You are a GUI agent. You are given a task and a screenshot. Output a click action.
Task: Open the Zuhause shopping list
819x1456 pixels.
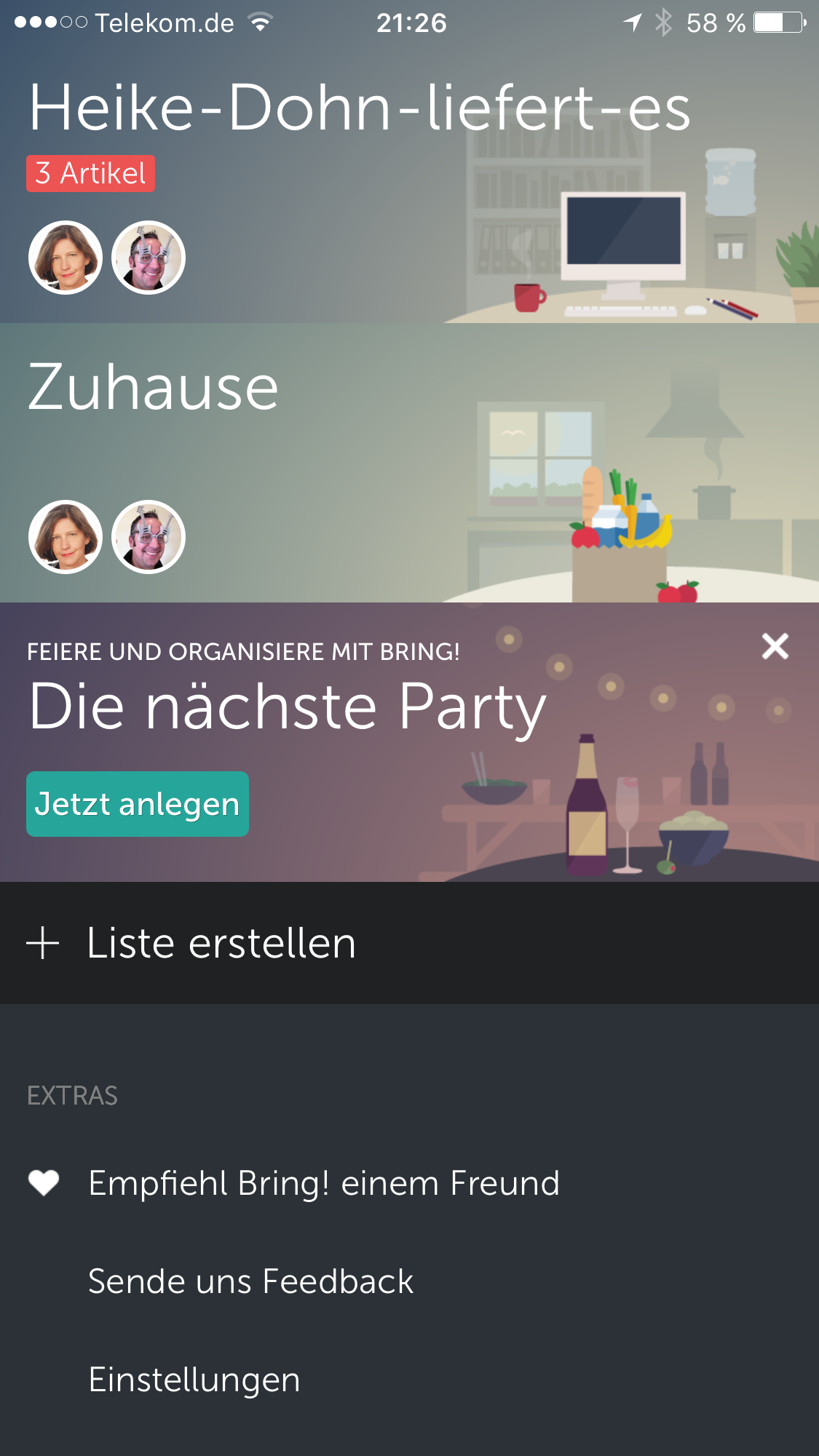tap(409, 463)
